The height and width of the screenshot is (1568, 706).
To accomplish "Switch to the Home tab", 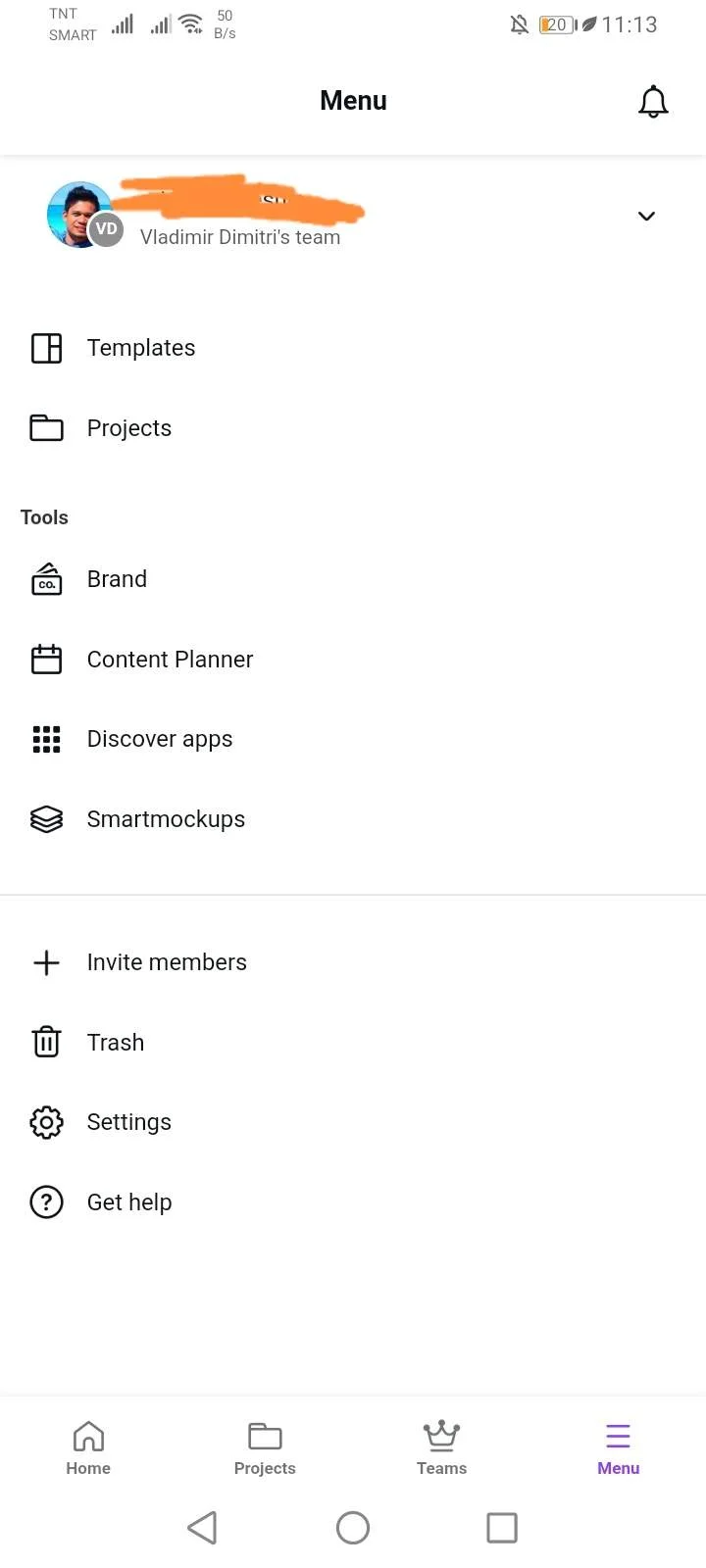I will coord(88,1448).
